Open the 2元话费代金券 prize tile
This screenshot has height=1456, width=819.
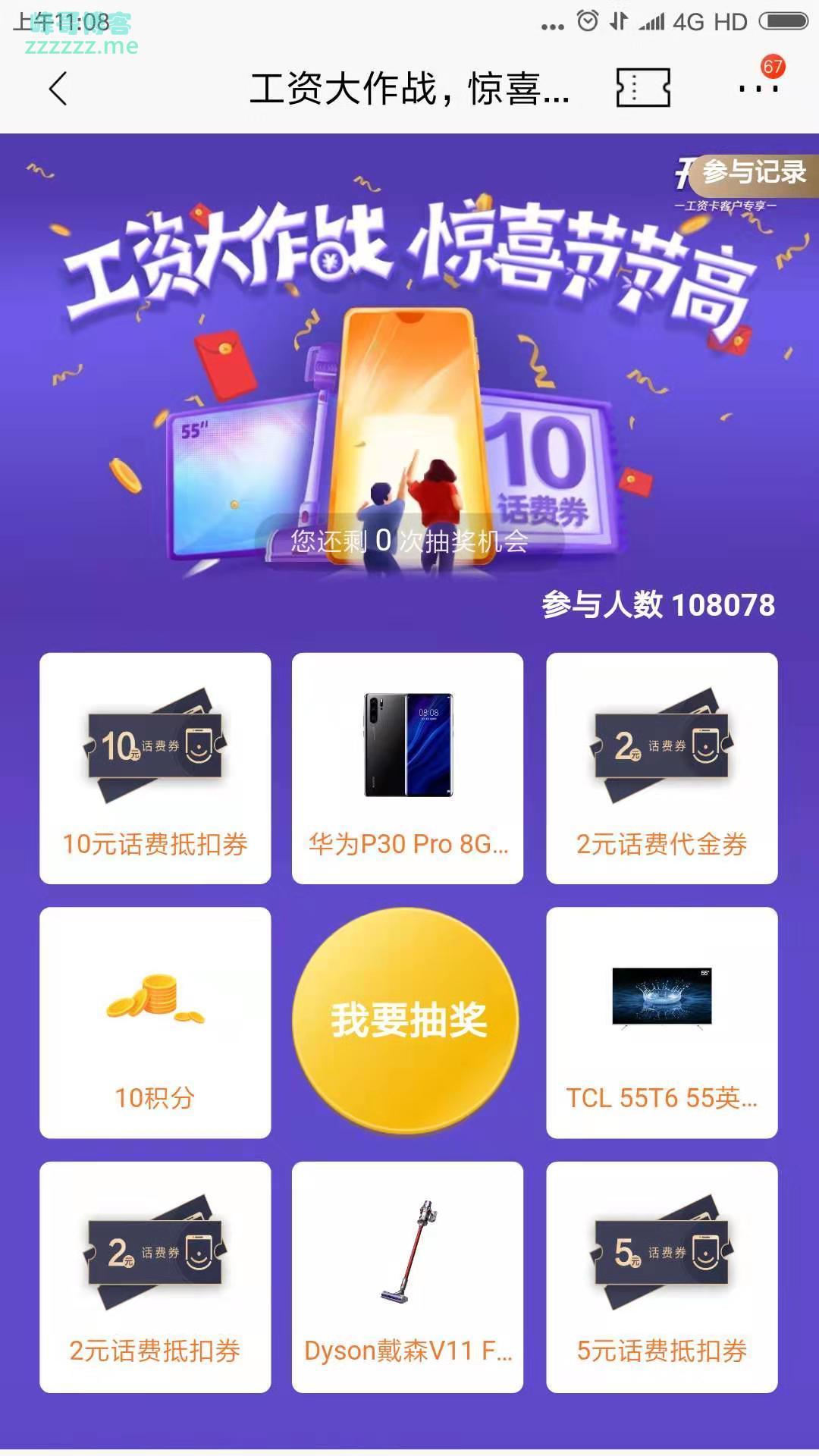pyautogui.click(x=661, y=768)
